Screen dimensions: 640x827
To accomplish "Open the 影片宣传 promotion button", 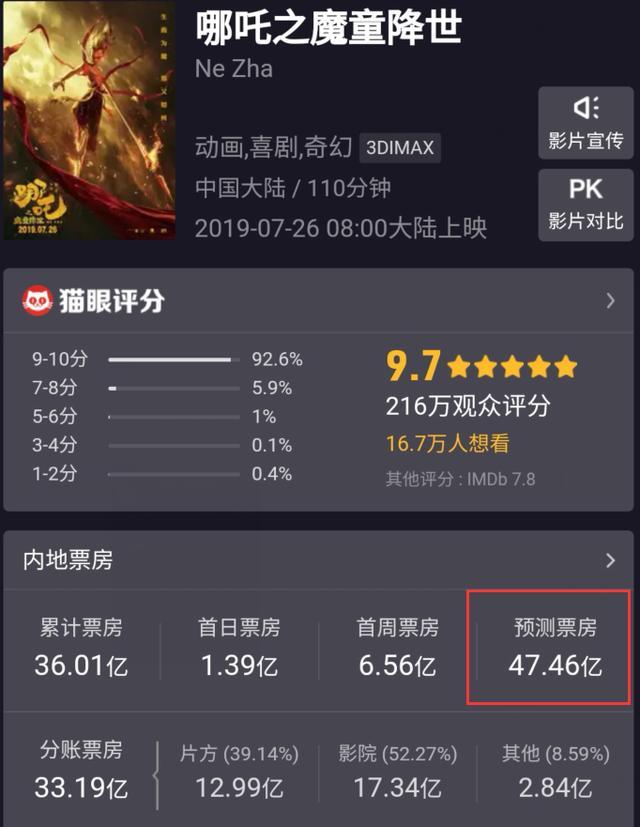I will pos(585,123).
